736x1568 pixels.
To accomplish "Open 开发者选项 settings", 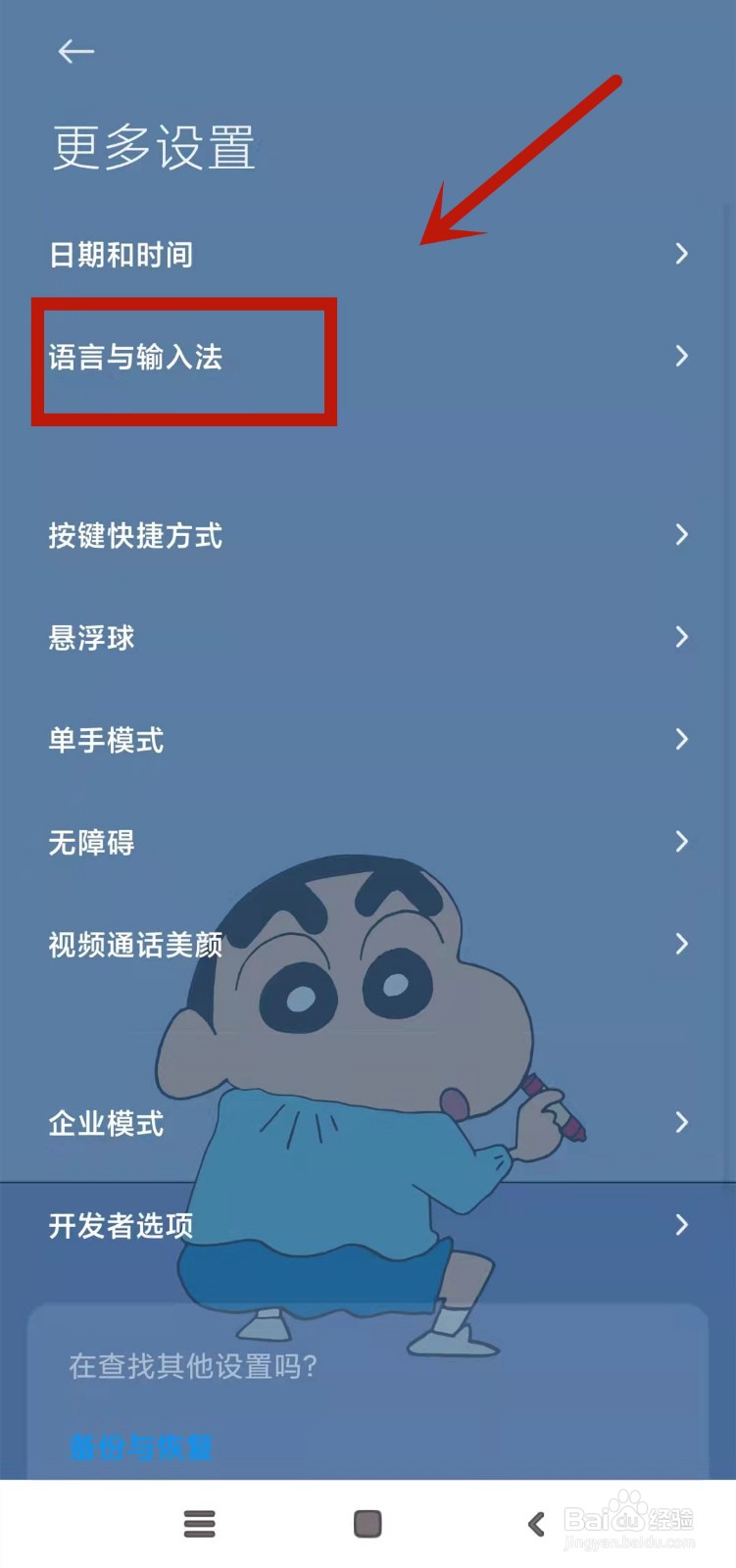I will click(x=368, y=1225).
